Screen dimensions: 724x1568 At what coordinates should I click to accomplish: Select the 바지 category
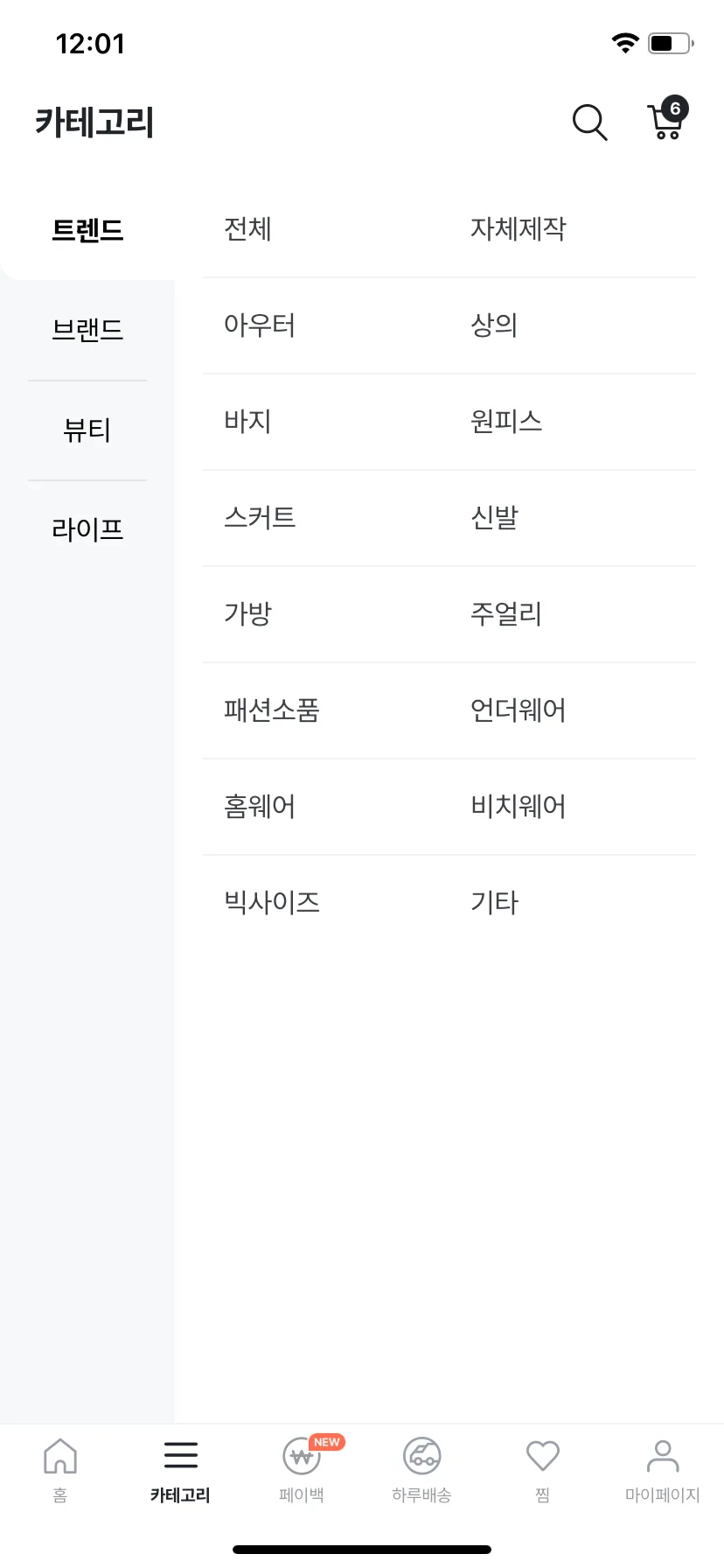click(248, 422)
